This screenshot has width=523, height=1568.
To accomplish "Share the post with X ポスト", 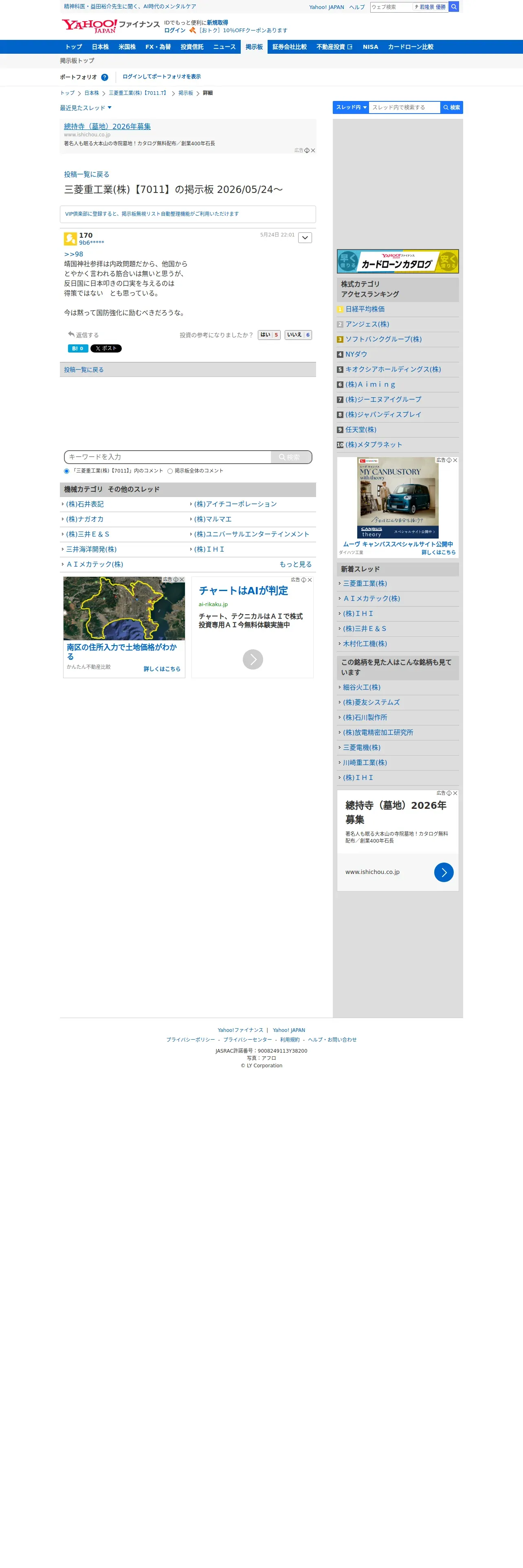I will pyautogui.click(x=106, y=349).
